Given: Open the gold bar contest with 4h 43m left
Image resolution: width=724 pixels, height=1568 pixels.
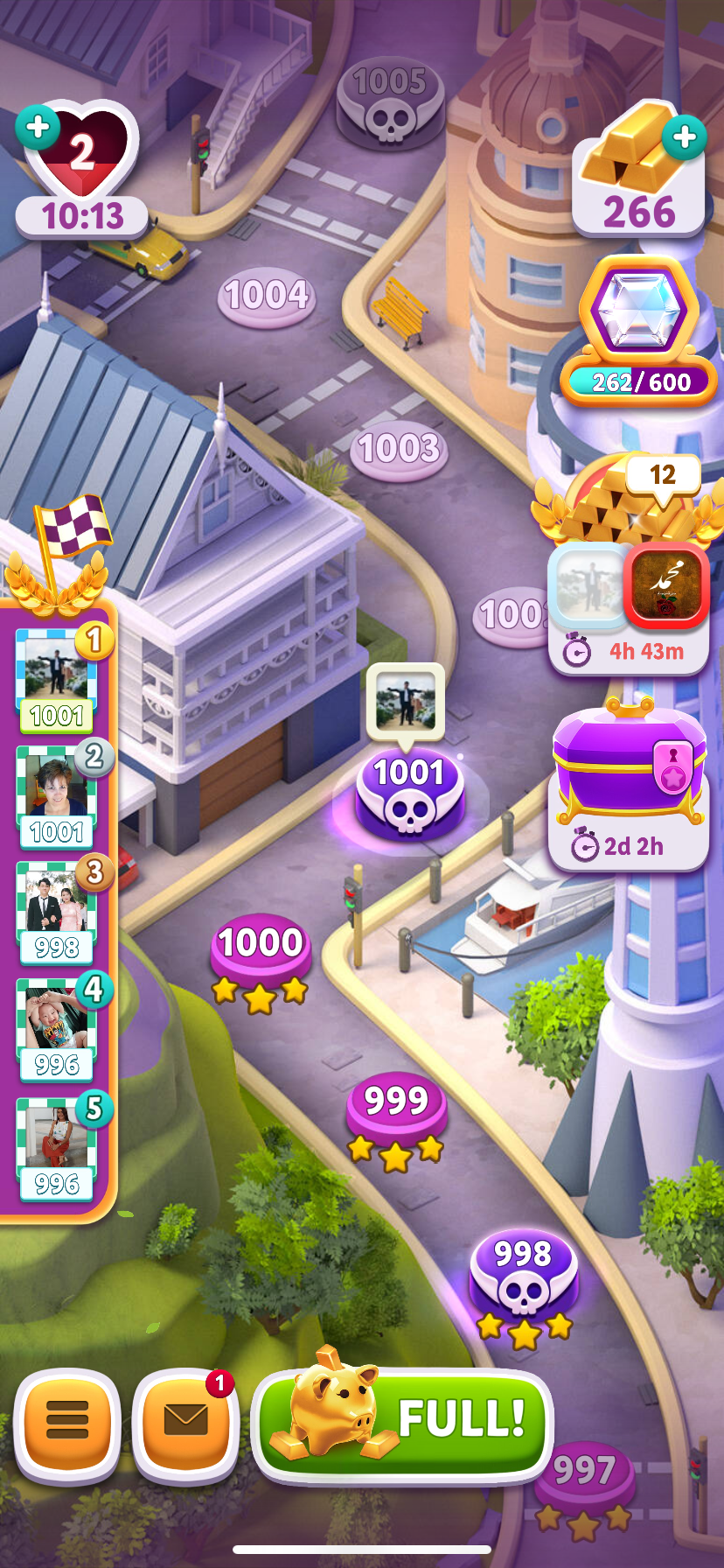Looking at the screenshot, I should click(x=628, y=604).
